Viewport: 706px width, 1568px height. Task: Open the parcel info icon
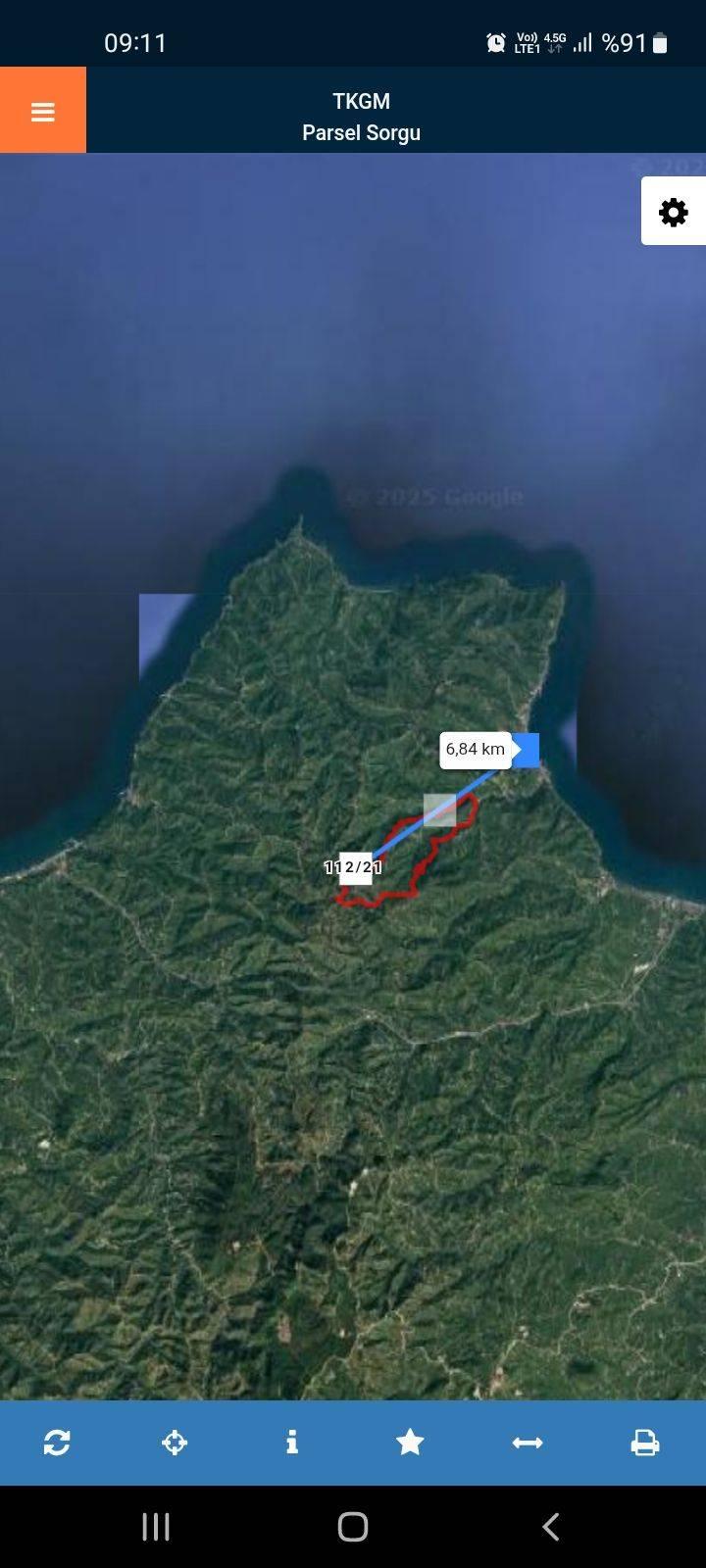[291, 1442]
